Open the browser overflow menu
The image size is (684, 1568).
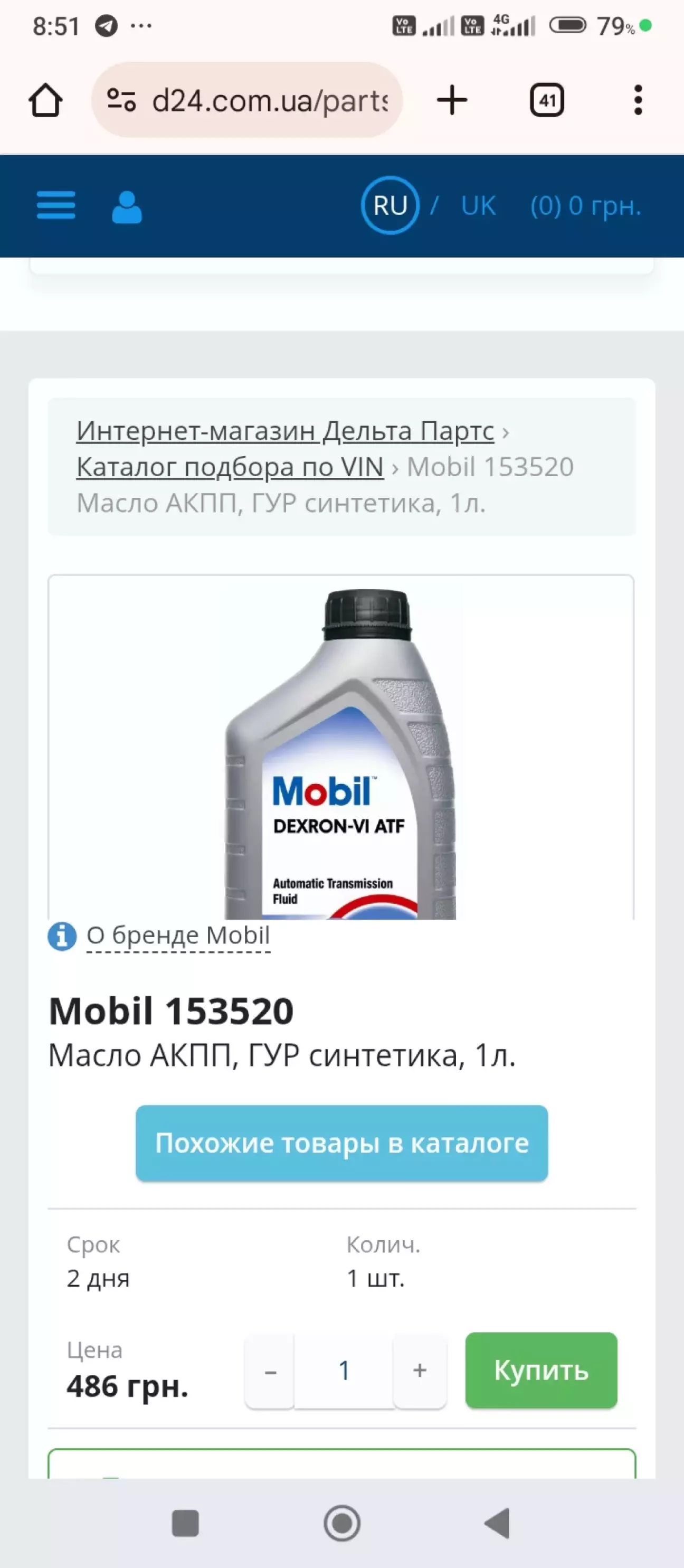638,100
